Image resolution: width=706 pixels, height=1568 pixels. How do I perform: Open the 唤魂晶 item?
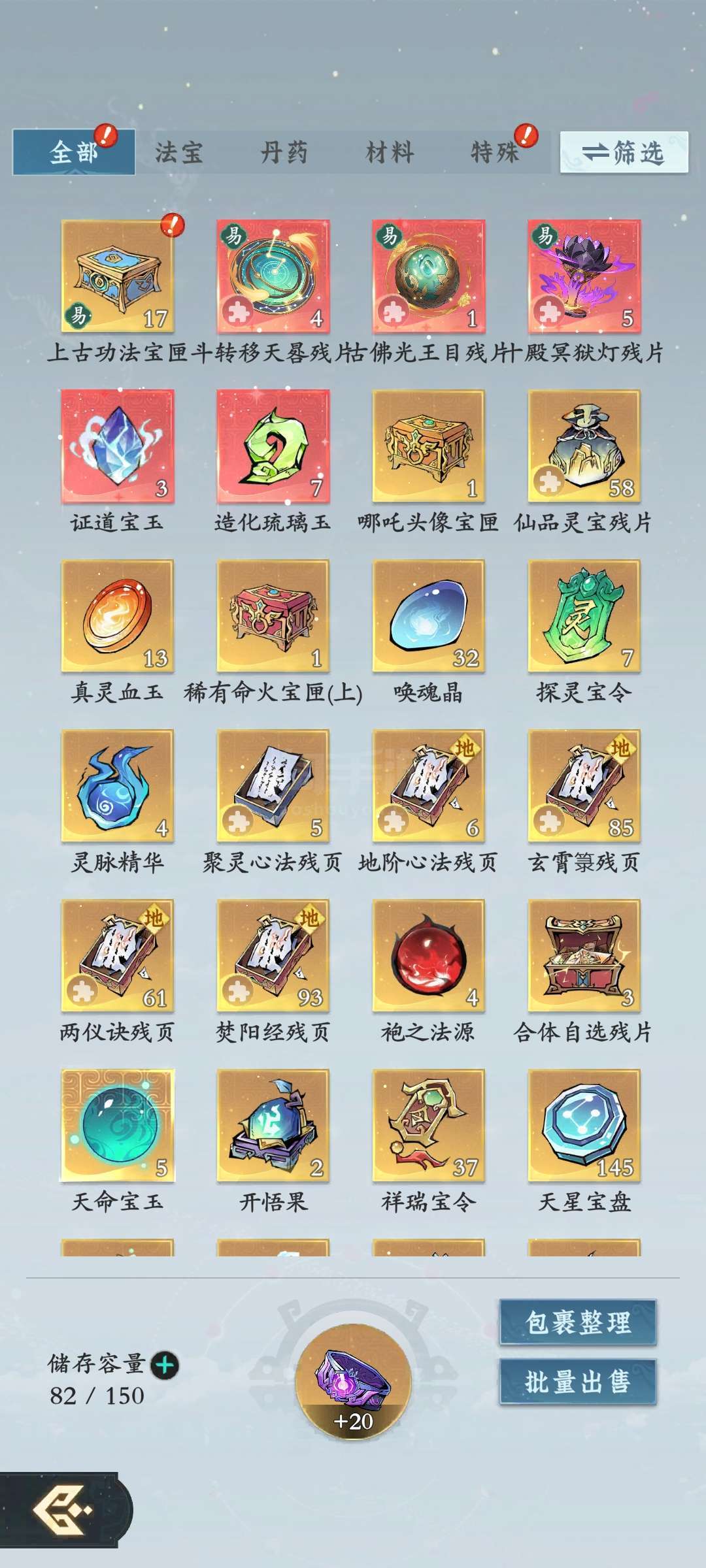(x=429, y=616)
